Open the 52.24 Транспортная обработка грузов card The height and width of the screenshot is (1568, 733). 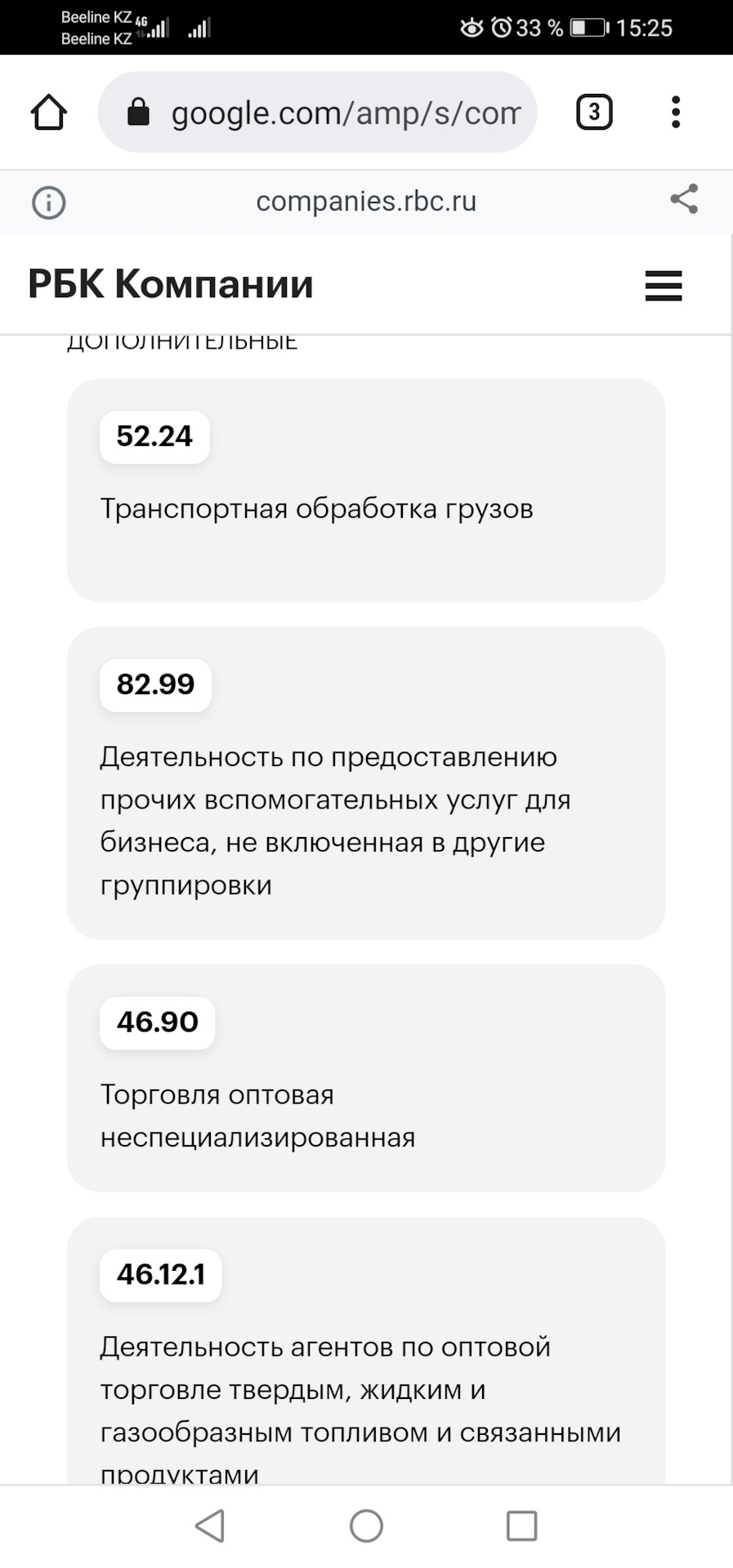[x=366, y=490]
